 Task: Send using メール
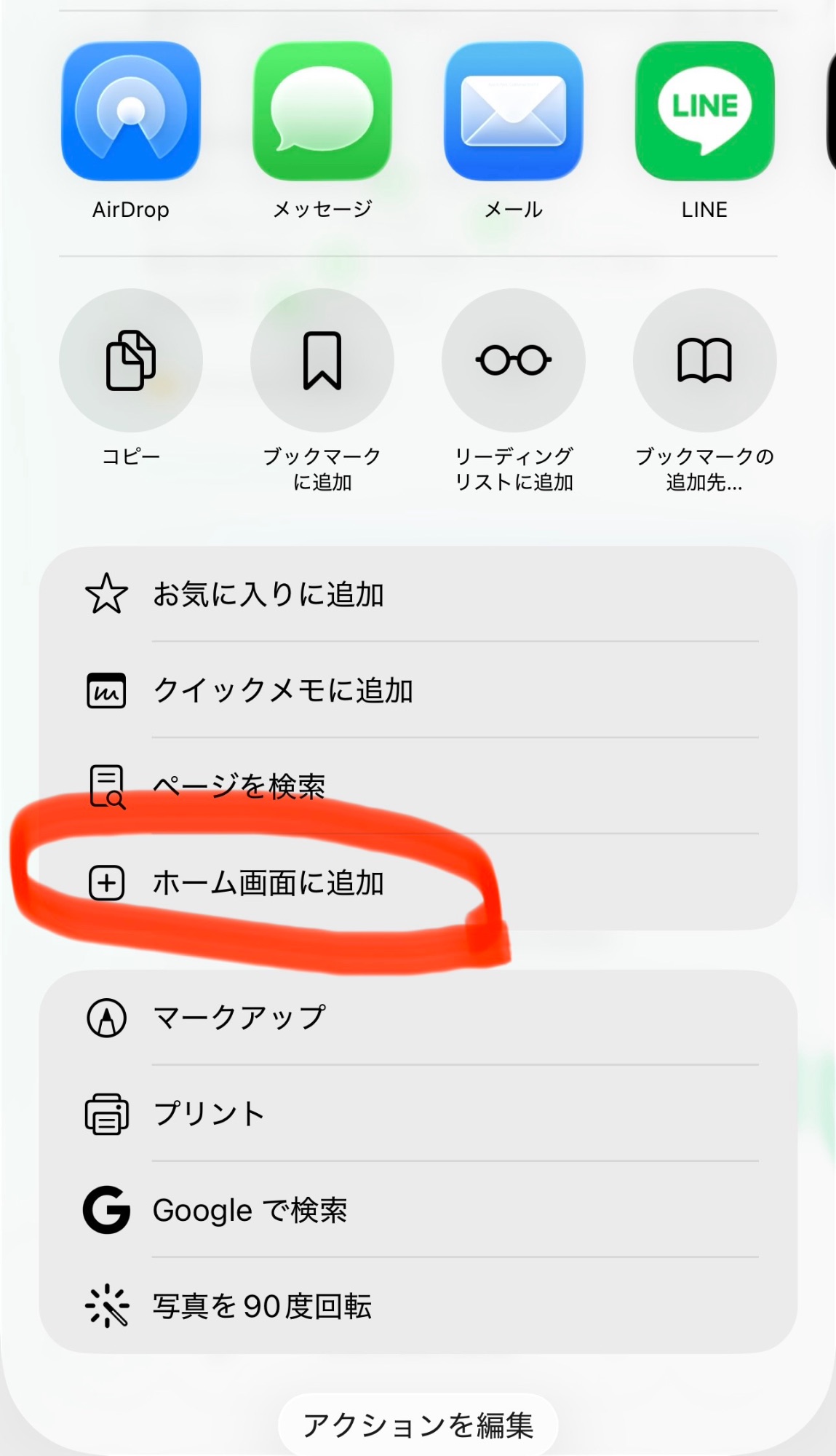point(514,111)
